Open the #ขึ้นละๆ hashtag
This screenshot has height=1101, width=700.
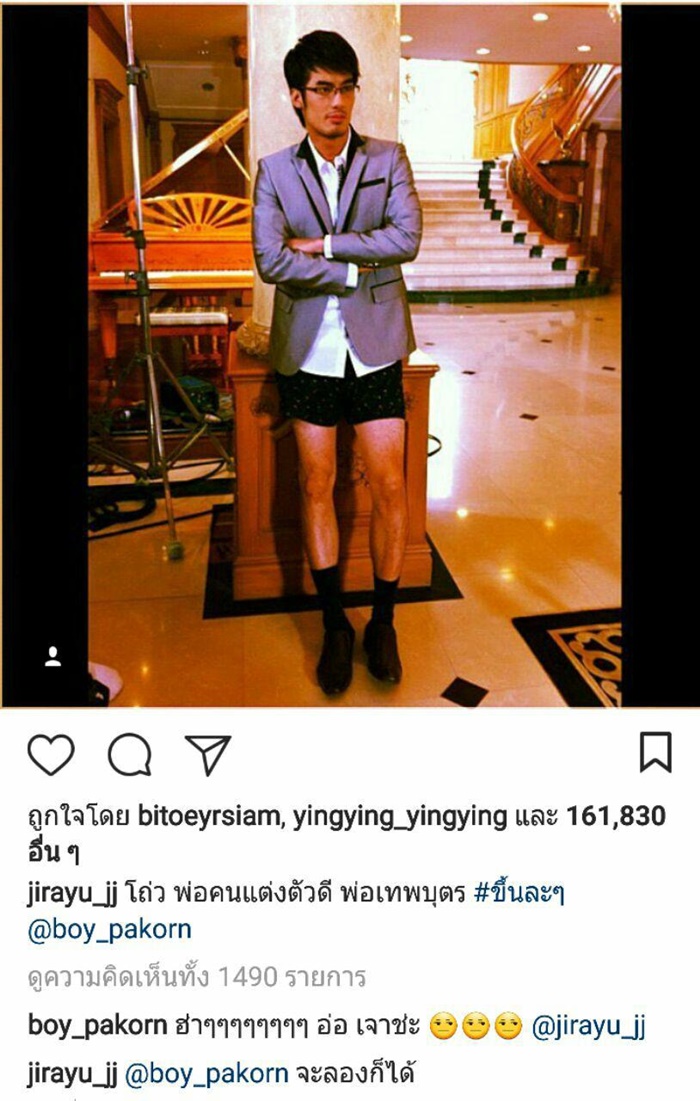click(539, 894)
